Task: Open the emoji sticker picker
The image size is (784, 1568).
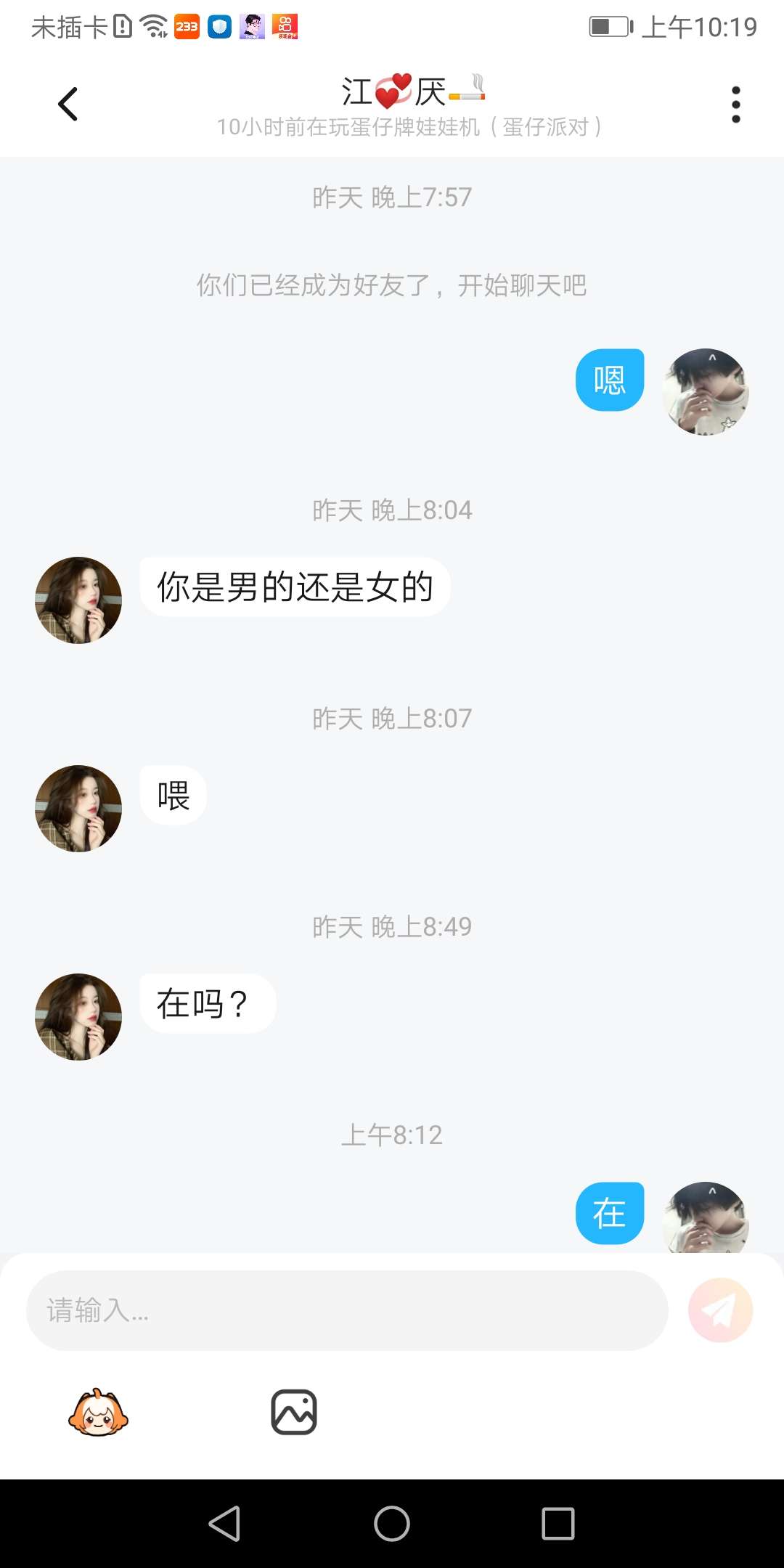Action: coord(98,1413)
